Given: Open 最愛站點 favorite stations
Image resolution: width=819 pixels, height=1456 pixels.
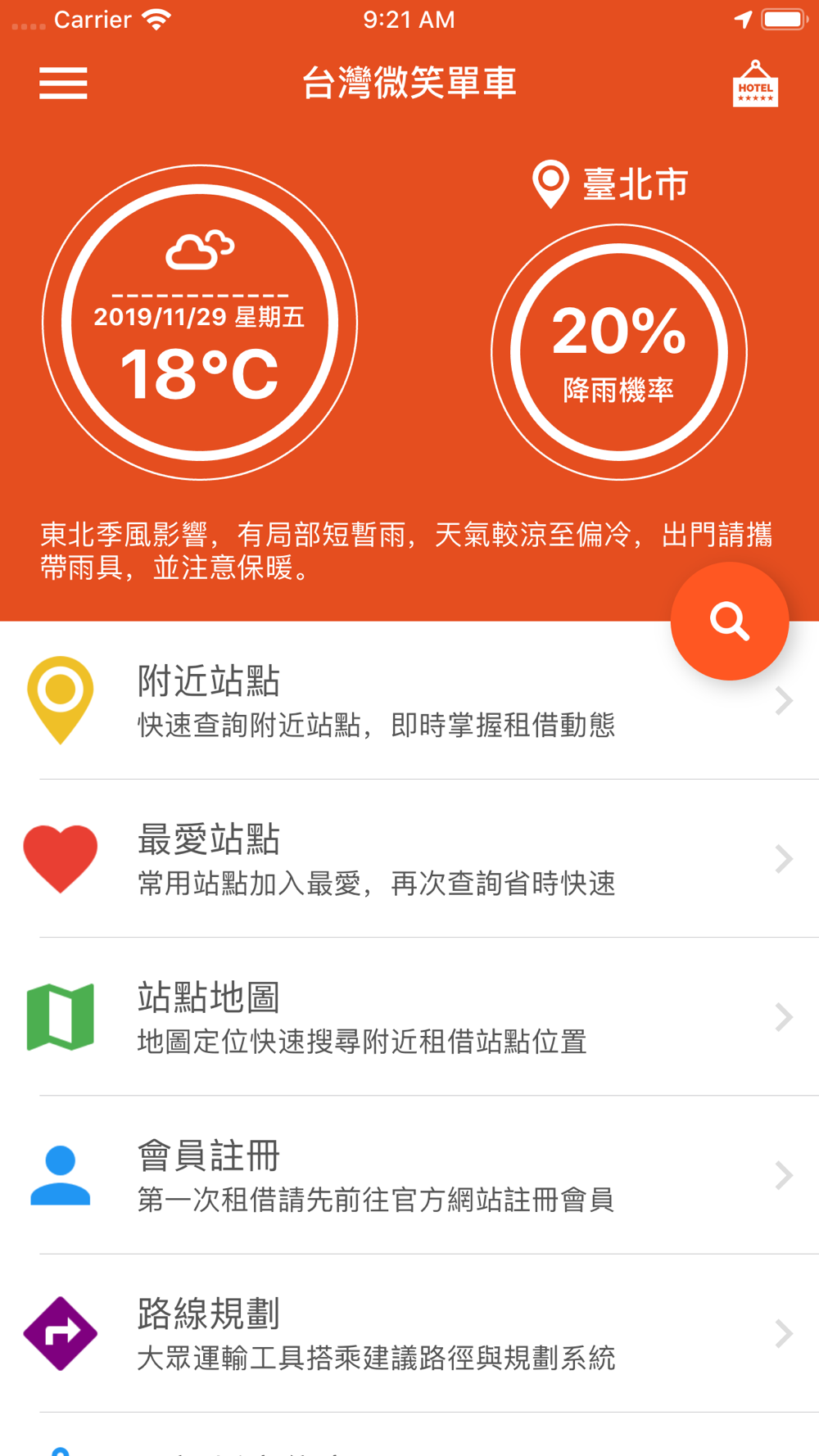Looking at the screenshot, I should pos(409,859).
